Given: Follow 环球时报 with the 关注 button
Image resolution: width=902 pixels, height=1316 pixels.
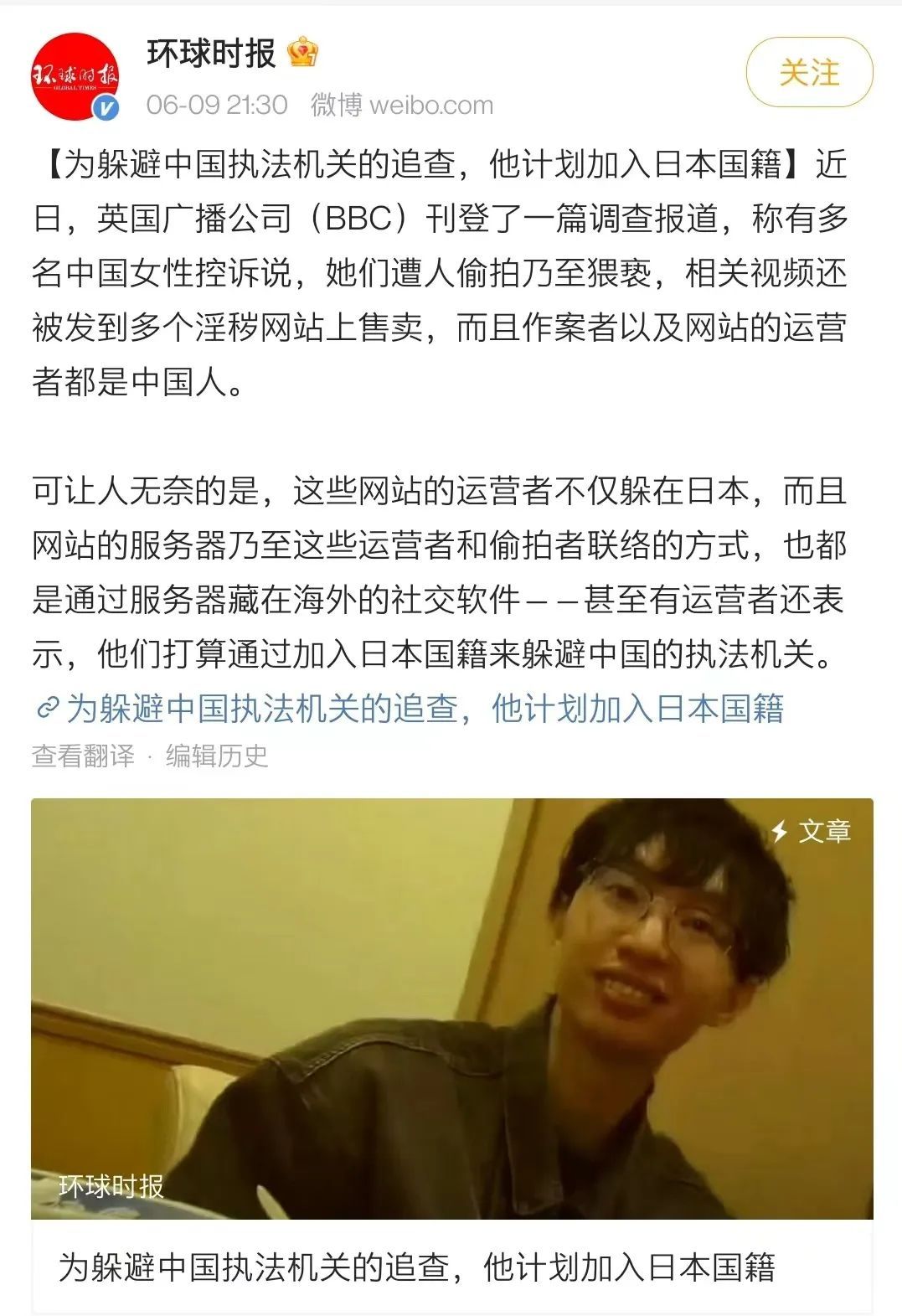Looking at the screenshot, I should [808, 74].
